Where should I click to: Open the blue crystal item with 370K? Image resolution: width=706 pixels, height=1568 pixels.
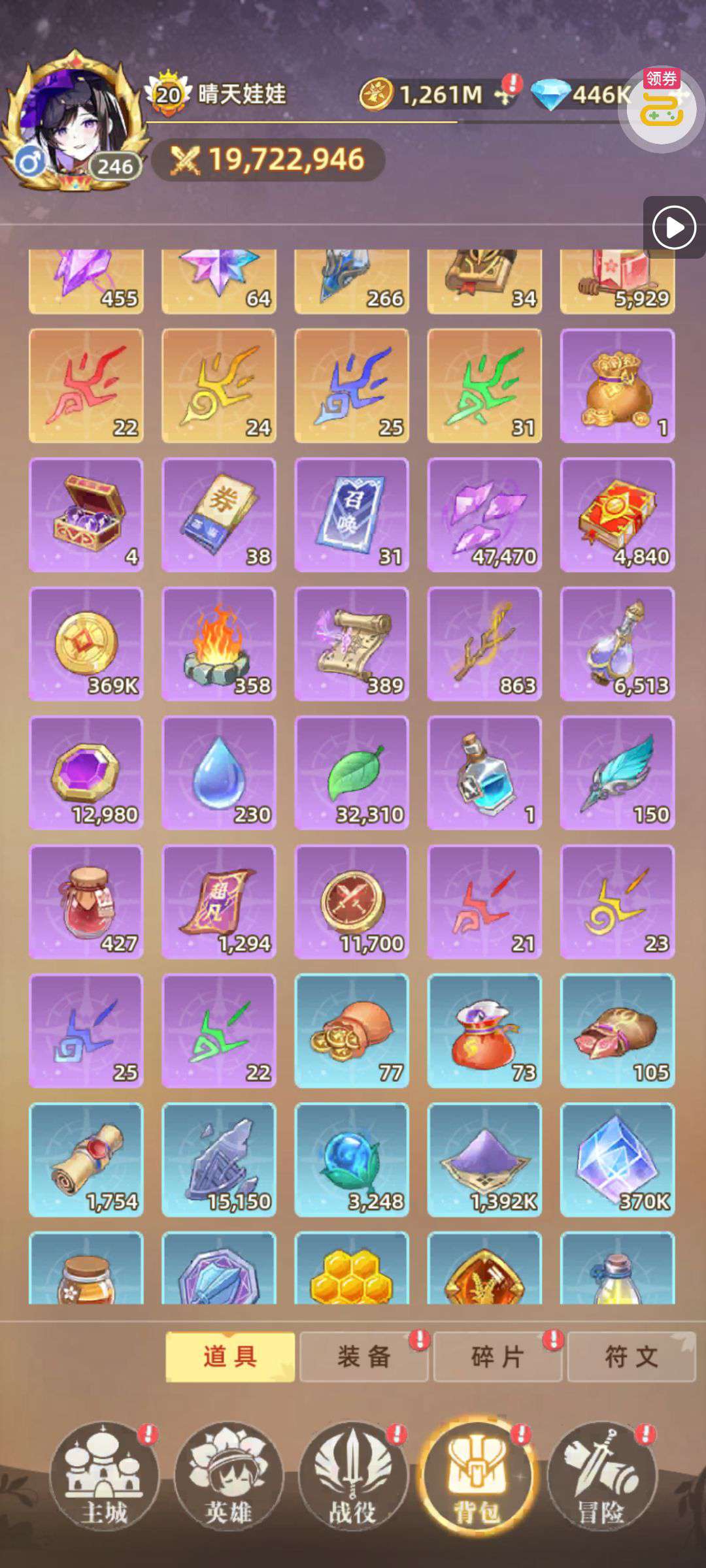[617, 1160]
